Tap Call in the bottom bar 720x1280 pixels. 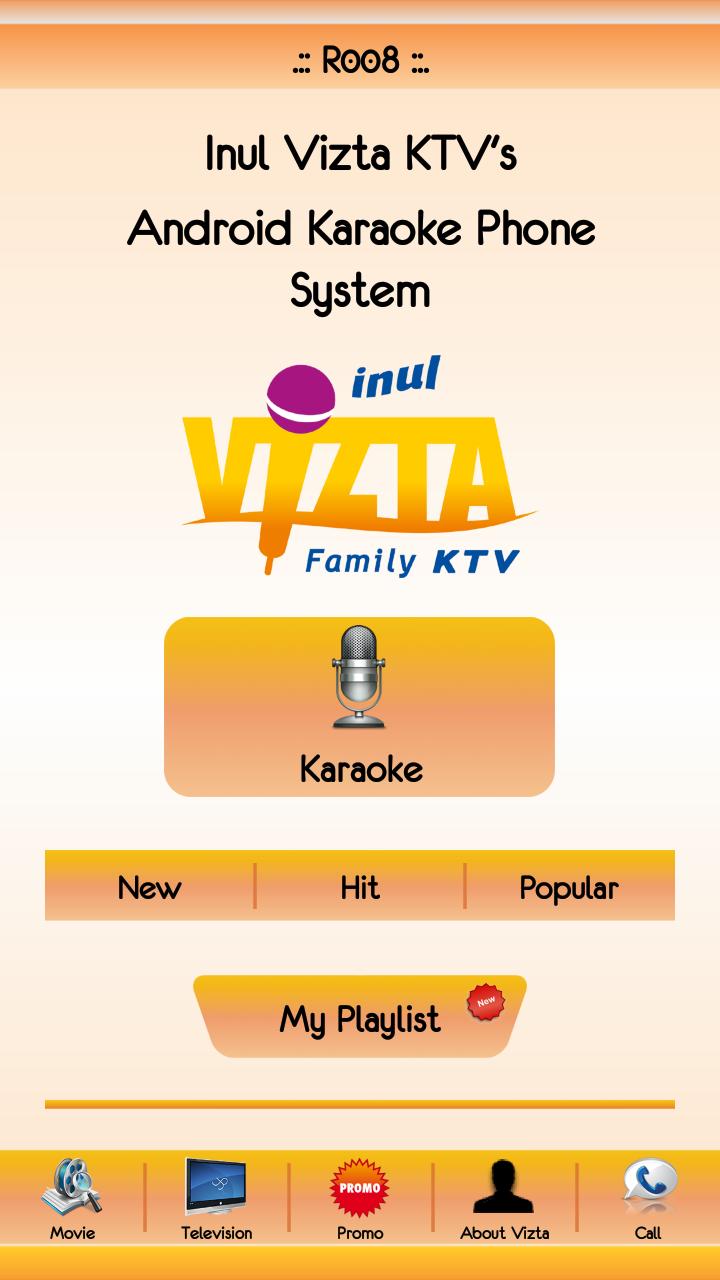tap(648, 1198)
